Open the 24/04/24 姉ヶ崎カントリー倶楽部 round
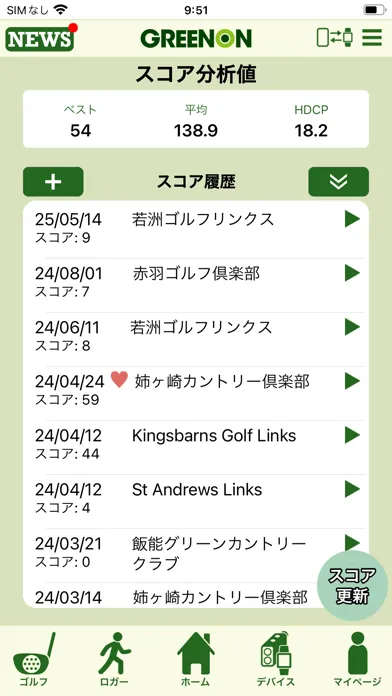The width and height of the screenshot is (392, 696). (x=196, y=393)
